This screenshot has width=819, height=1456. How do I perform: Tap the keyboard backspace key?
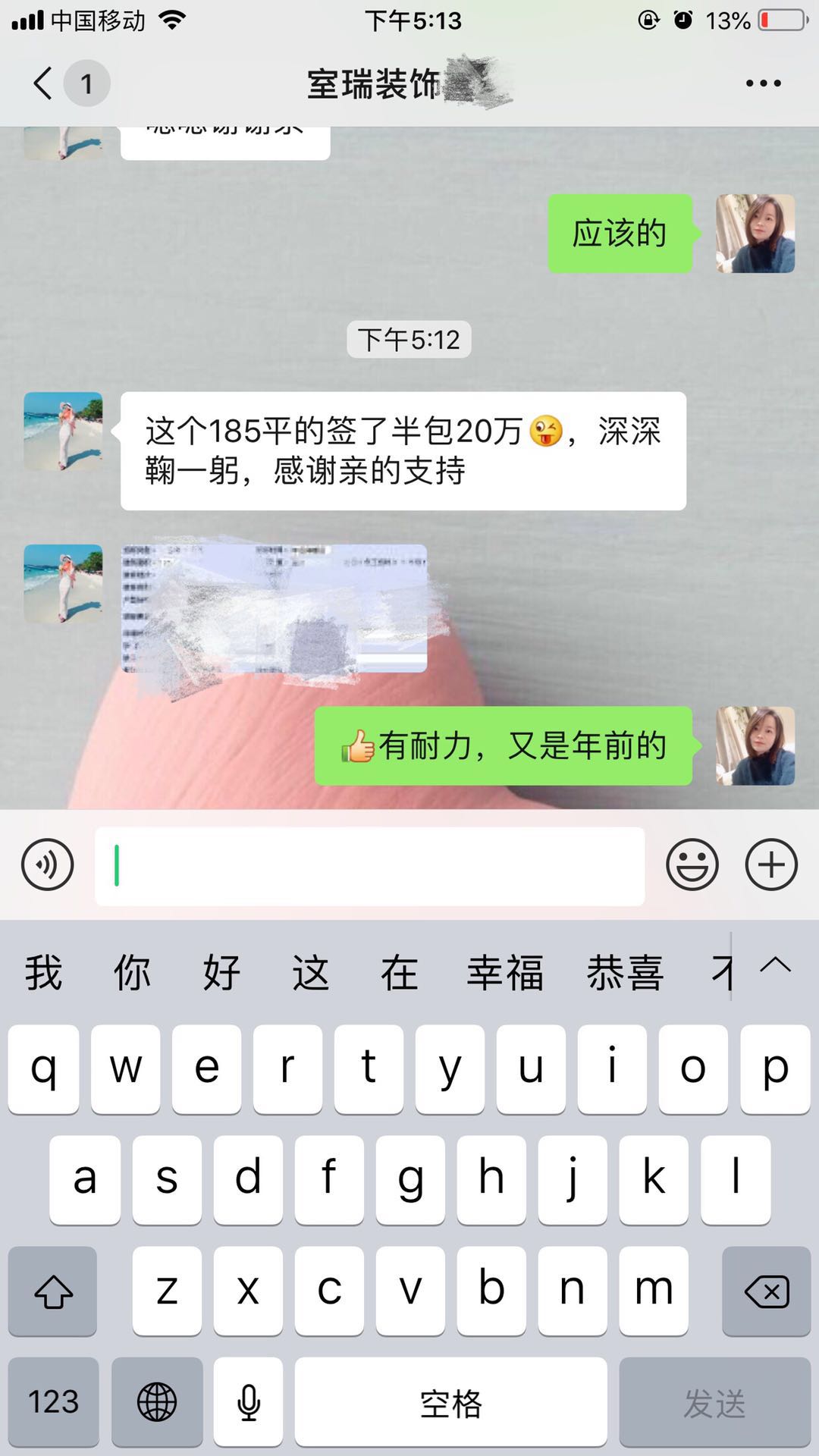pos(766,1291)
